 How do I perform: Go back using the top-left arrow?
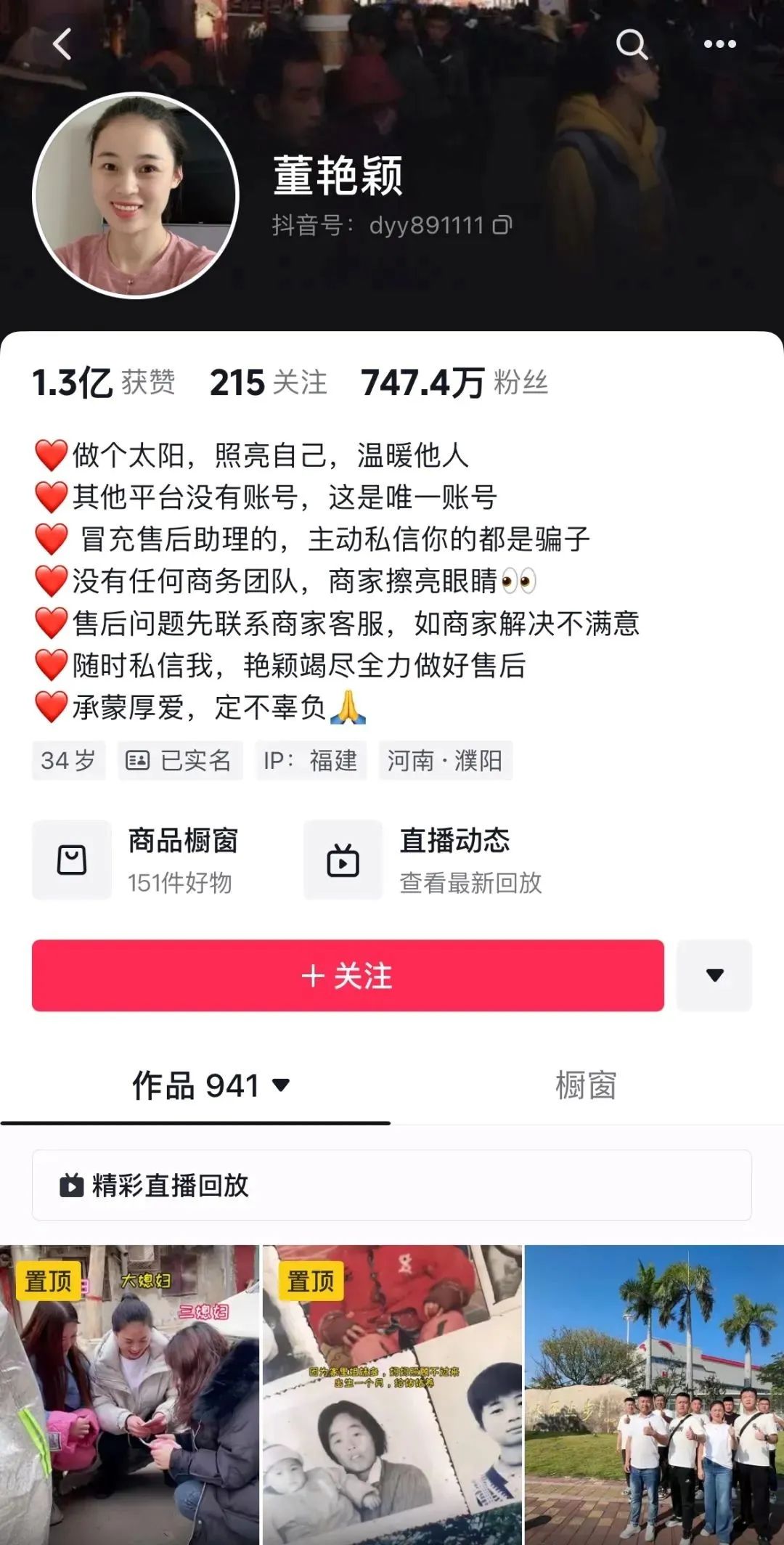pyautogui.click(x=62, y=44)
